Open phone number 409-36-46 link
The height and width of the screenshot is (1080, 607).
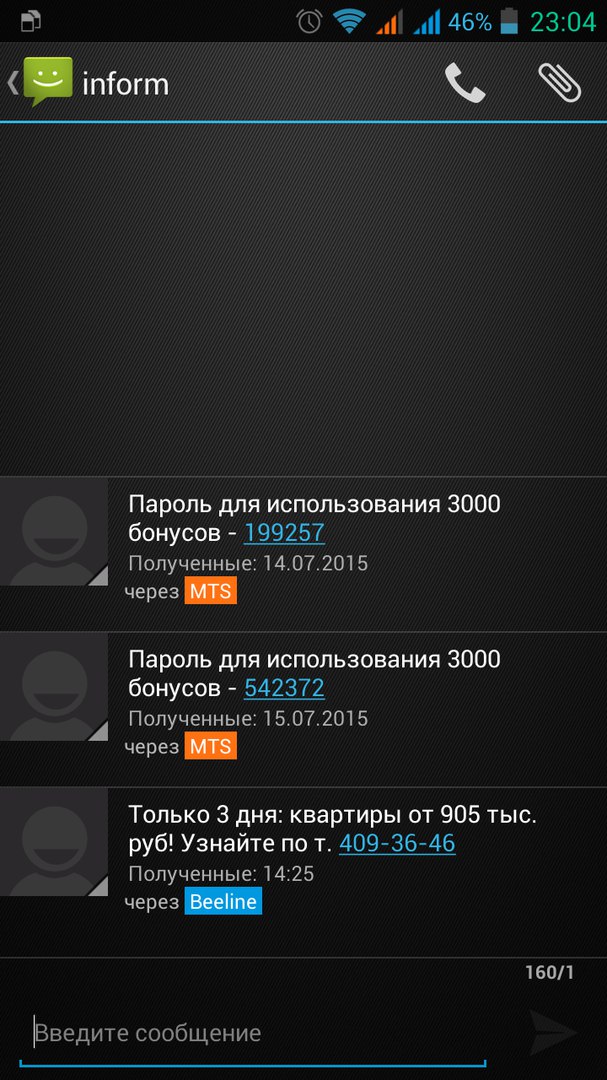click(x=397, y=843)
